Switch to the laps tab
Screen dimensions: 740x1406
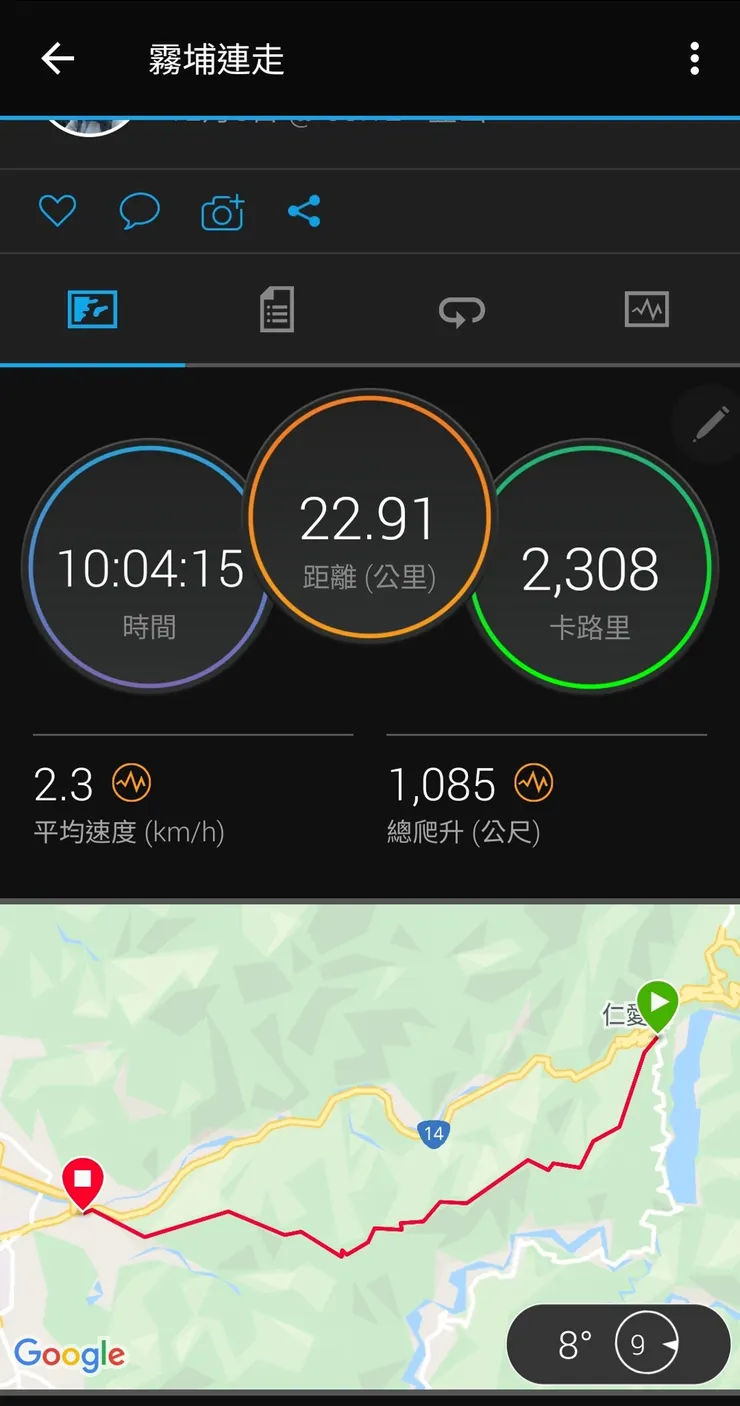click(x=462, y=310)
